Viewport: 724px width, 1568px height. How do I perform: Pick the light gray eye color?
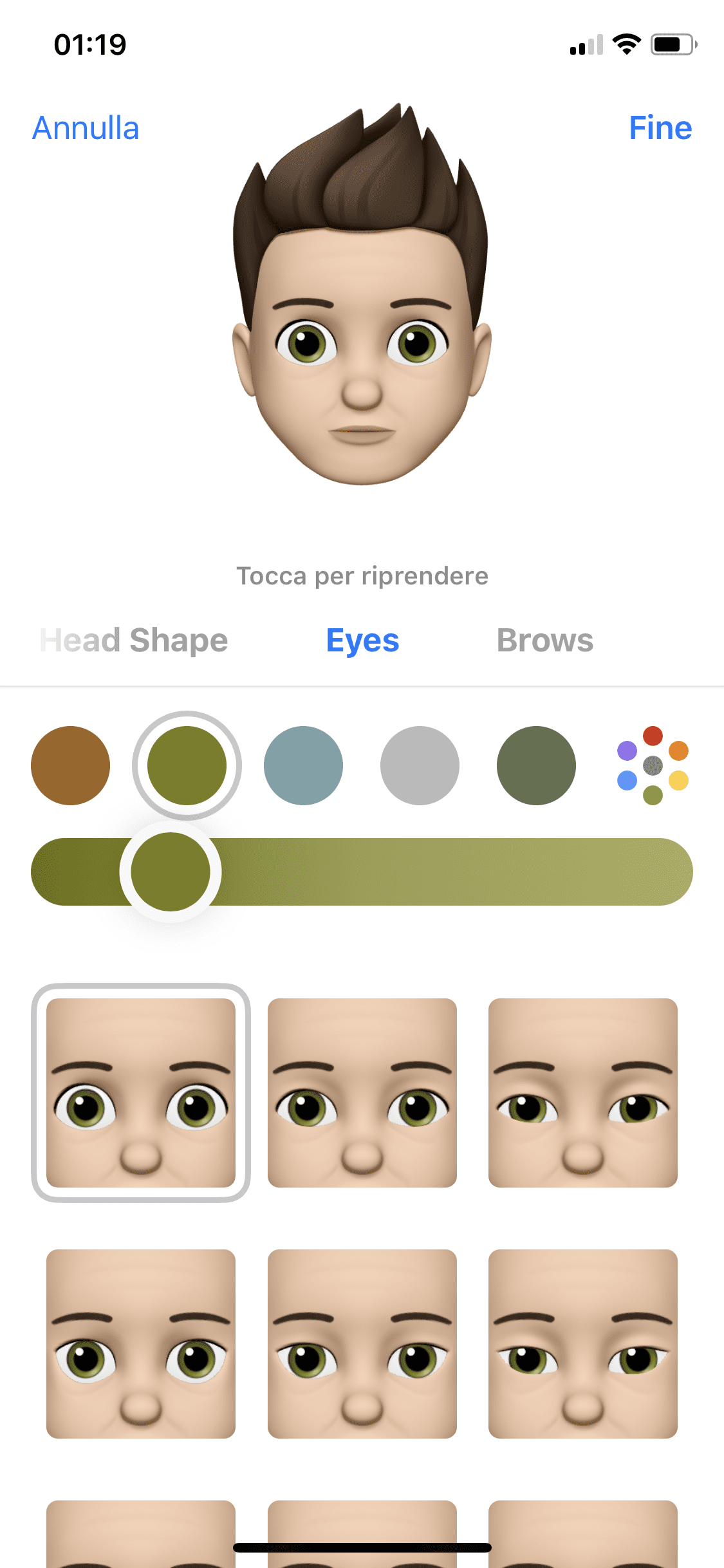[420, 765]
